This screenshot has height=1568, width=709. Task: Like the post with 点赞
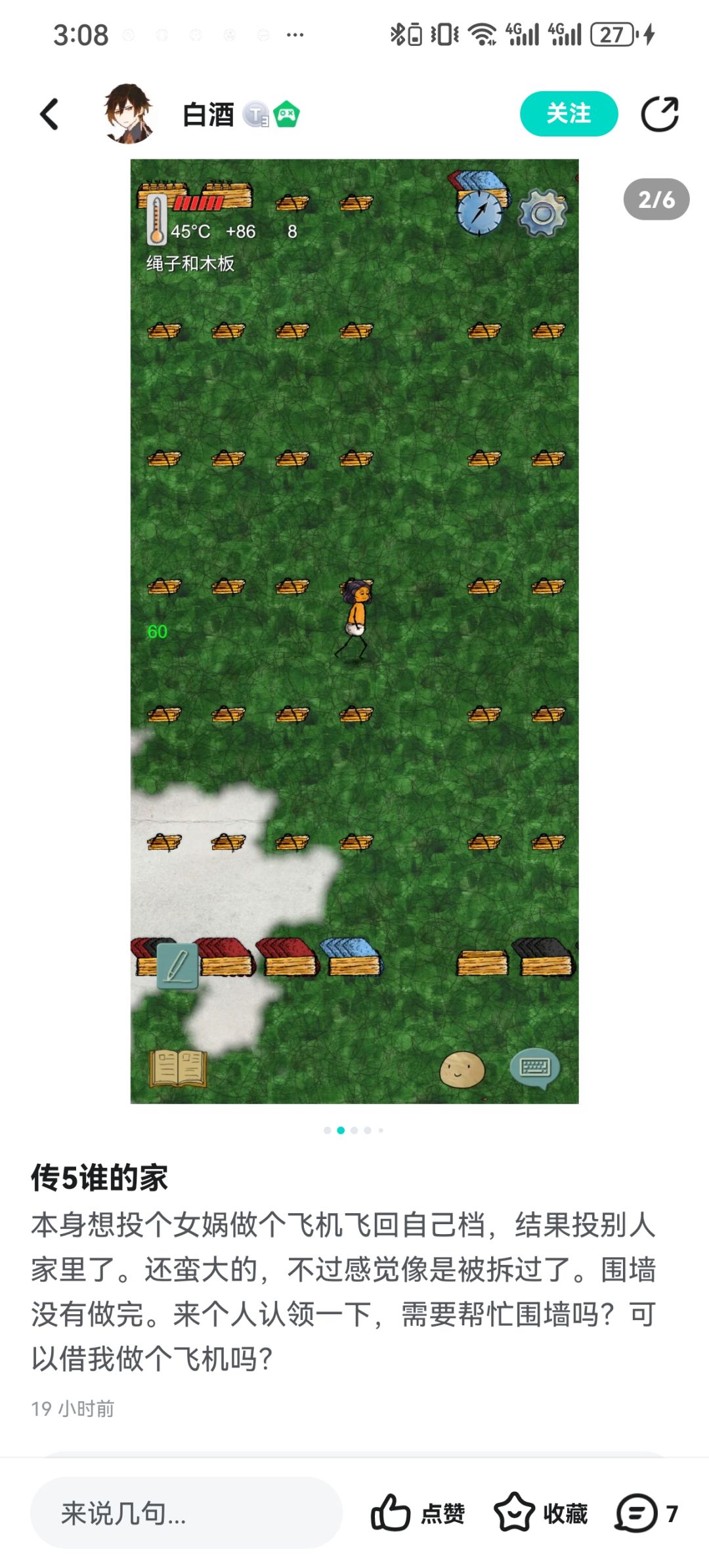[418, 1513]
